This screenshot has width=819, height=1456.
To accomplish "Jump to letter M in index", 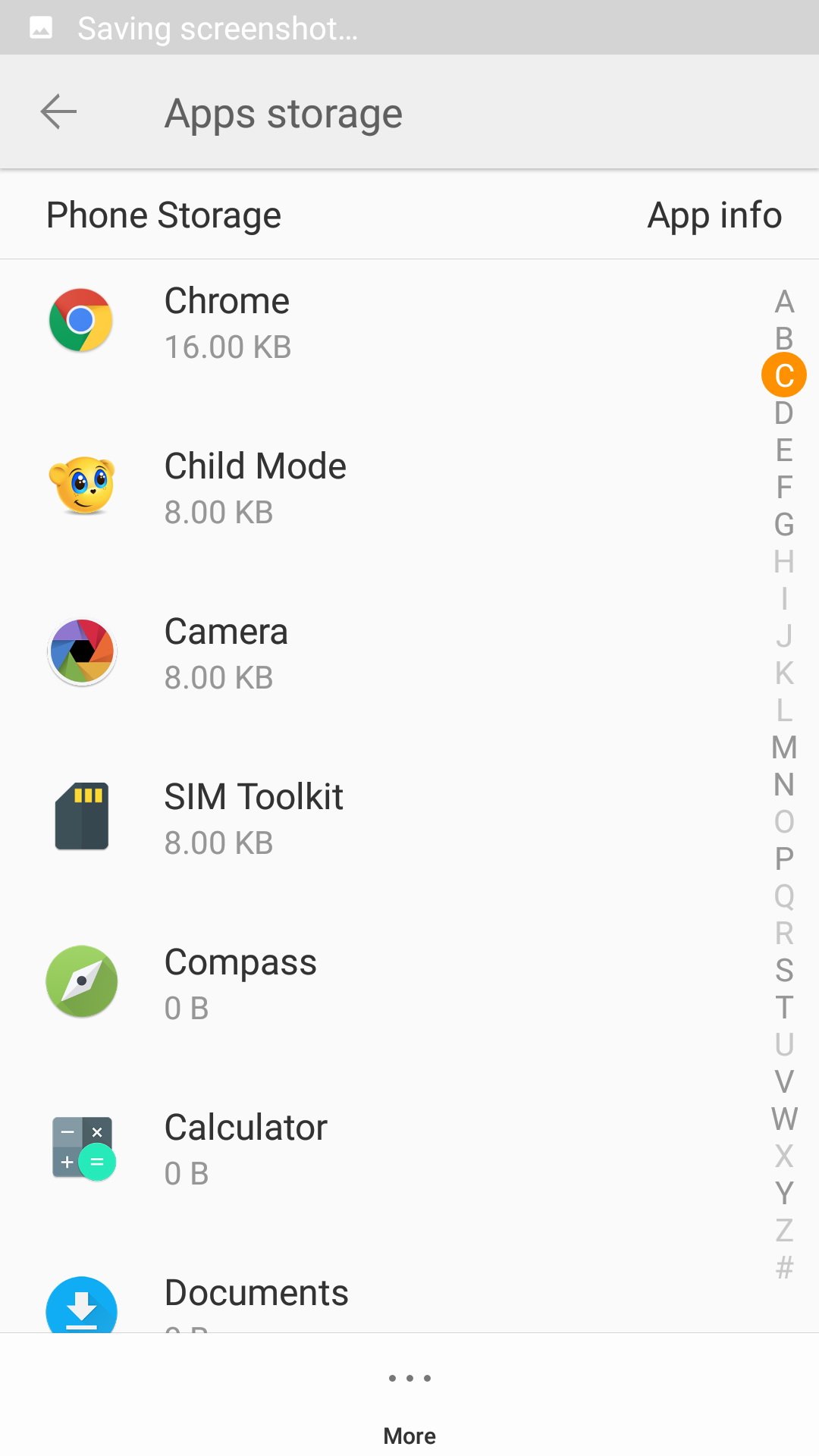I will tap(784, 747).
